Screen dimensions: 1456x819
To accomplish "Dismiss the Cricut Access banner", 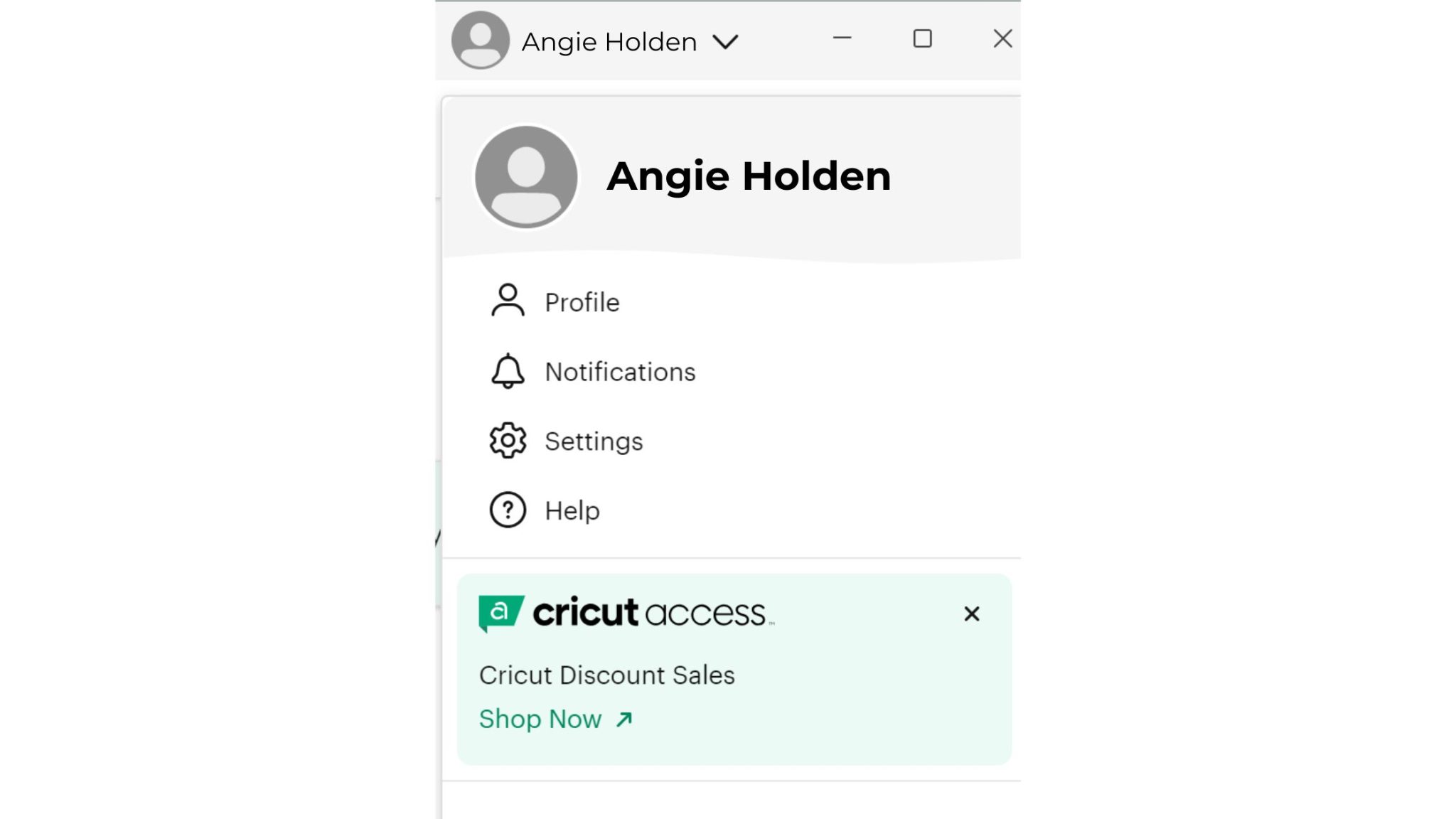I will click(x=971, y=614).
